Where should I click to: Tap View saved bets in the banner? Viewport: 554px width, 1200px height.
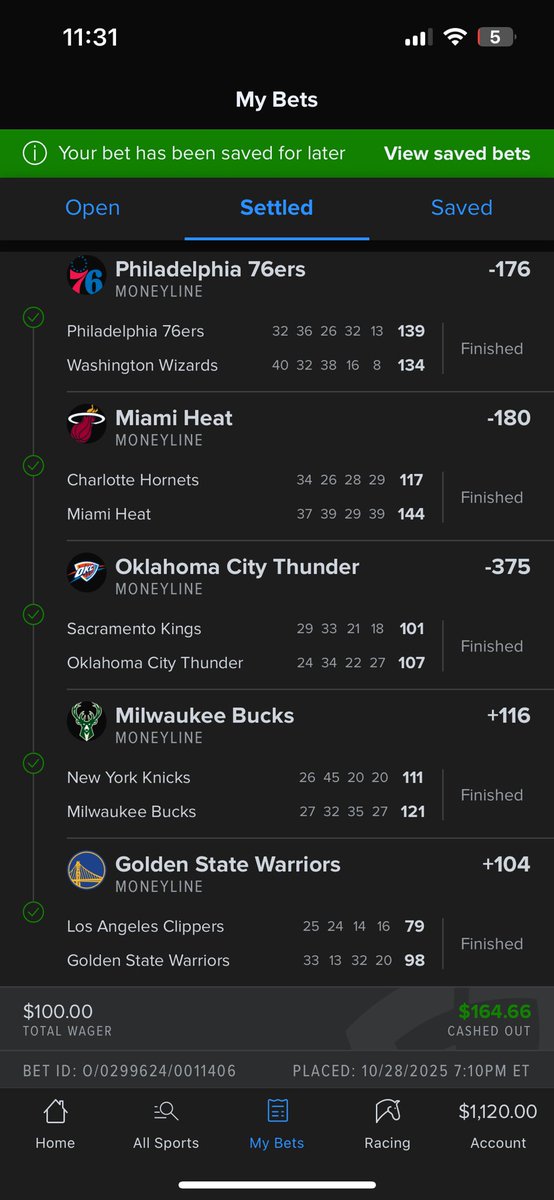(x=457, y=153)
